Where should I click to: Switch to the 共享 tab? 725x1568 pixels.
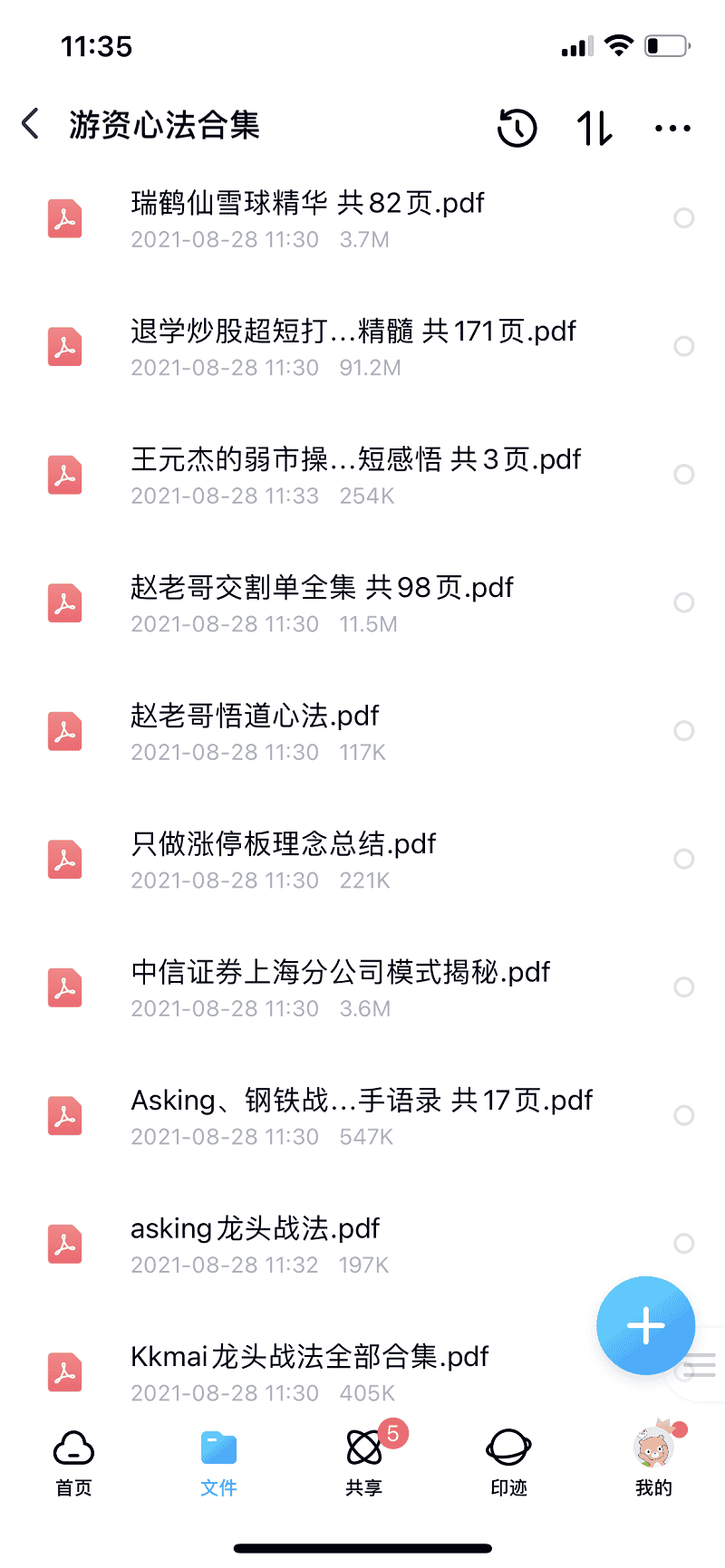[x=364, y=1462]
